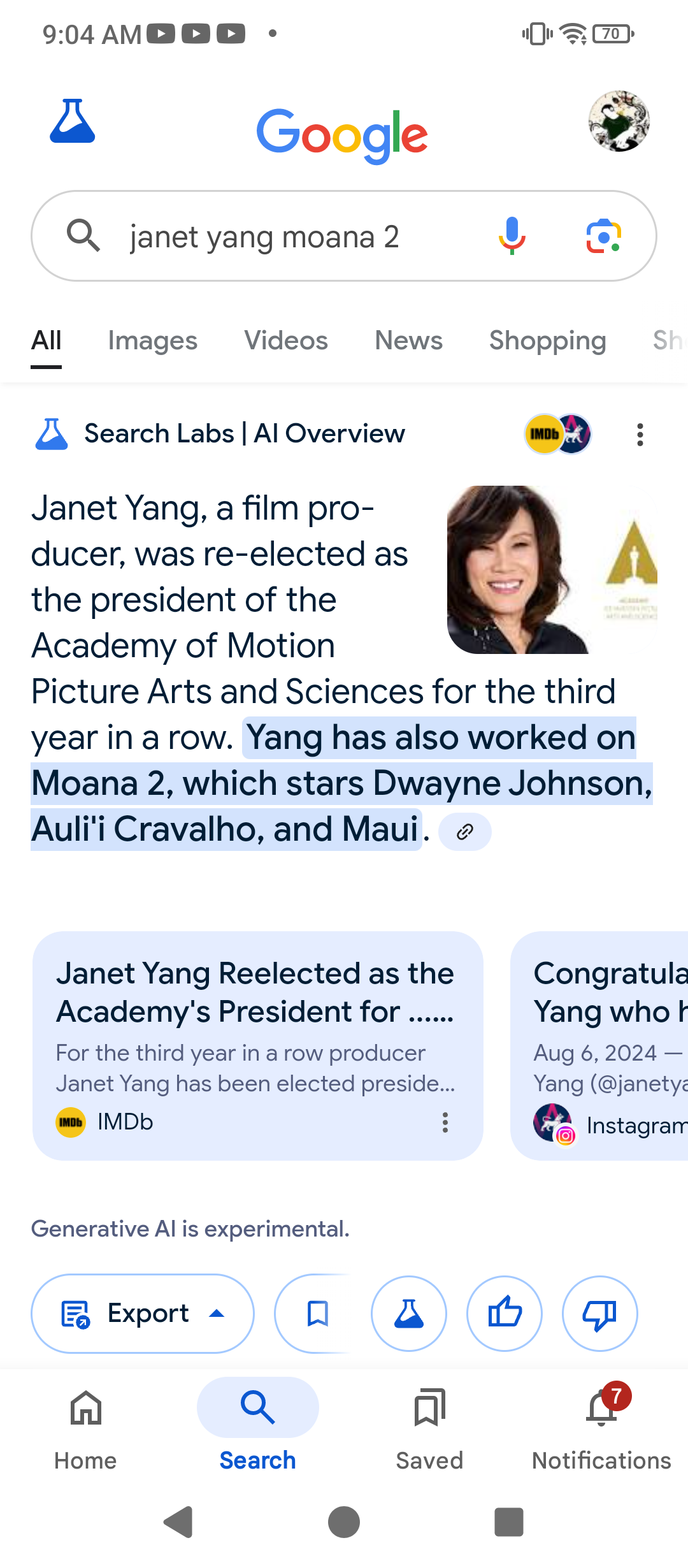Open options menu on the IMDb card
This screenshot has width=688, height=1568.
click(445, 1122)
